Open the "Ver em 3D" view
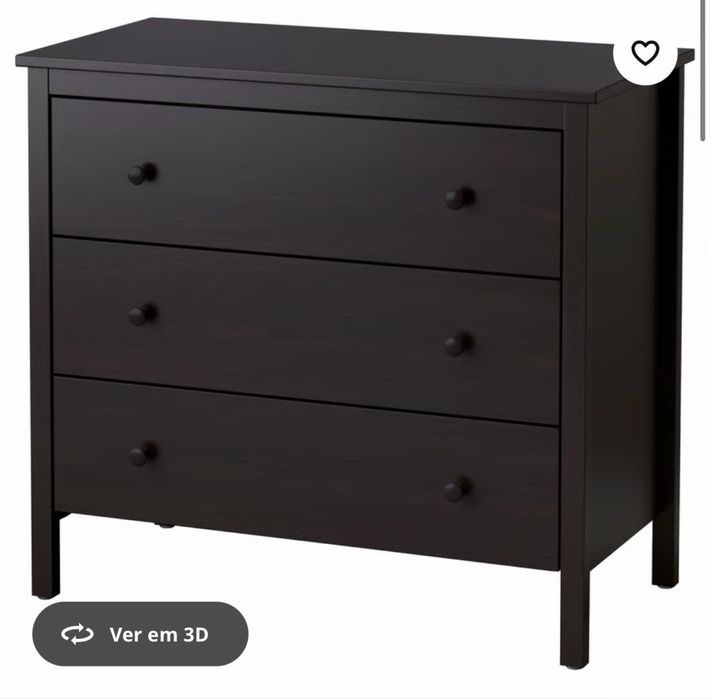 140,633
